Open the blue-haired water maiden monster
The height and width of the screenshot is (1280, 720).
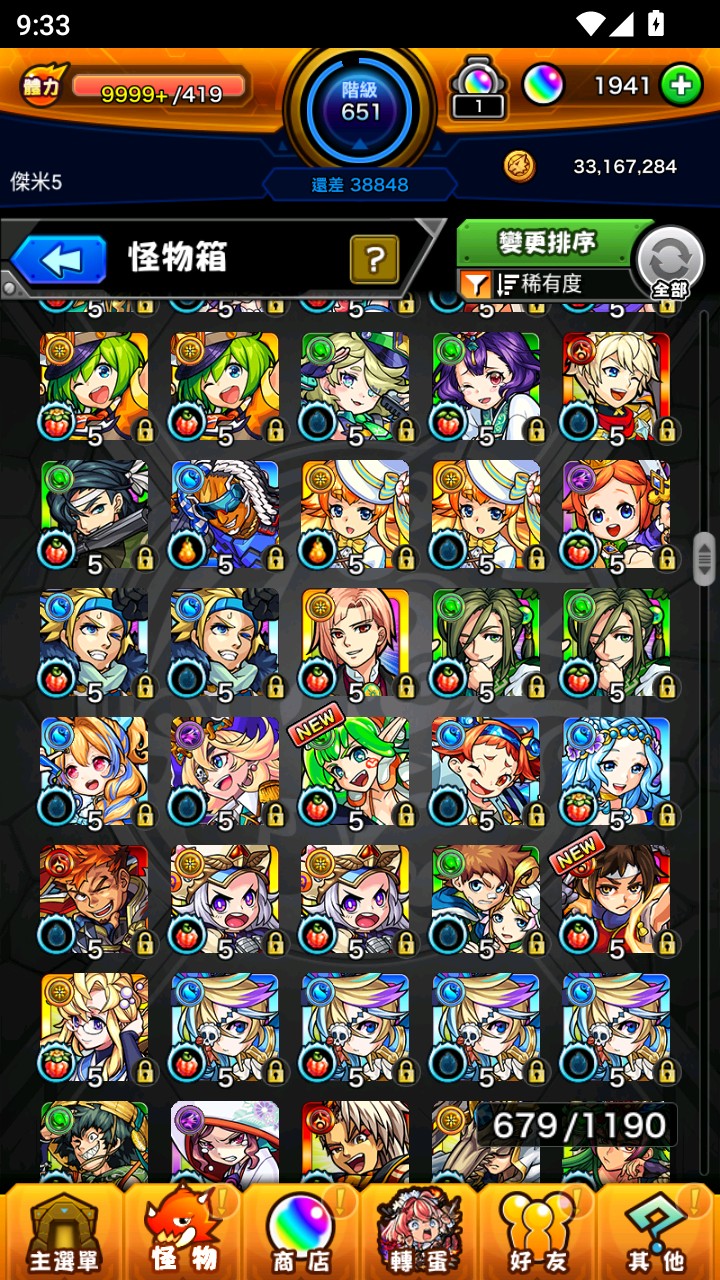tap(616, 770)
